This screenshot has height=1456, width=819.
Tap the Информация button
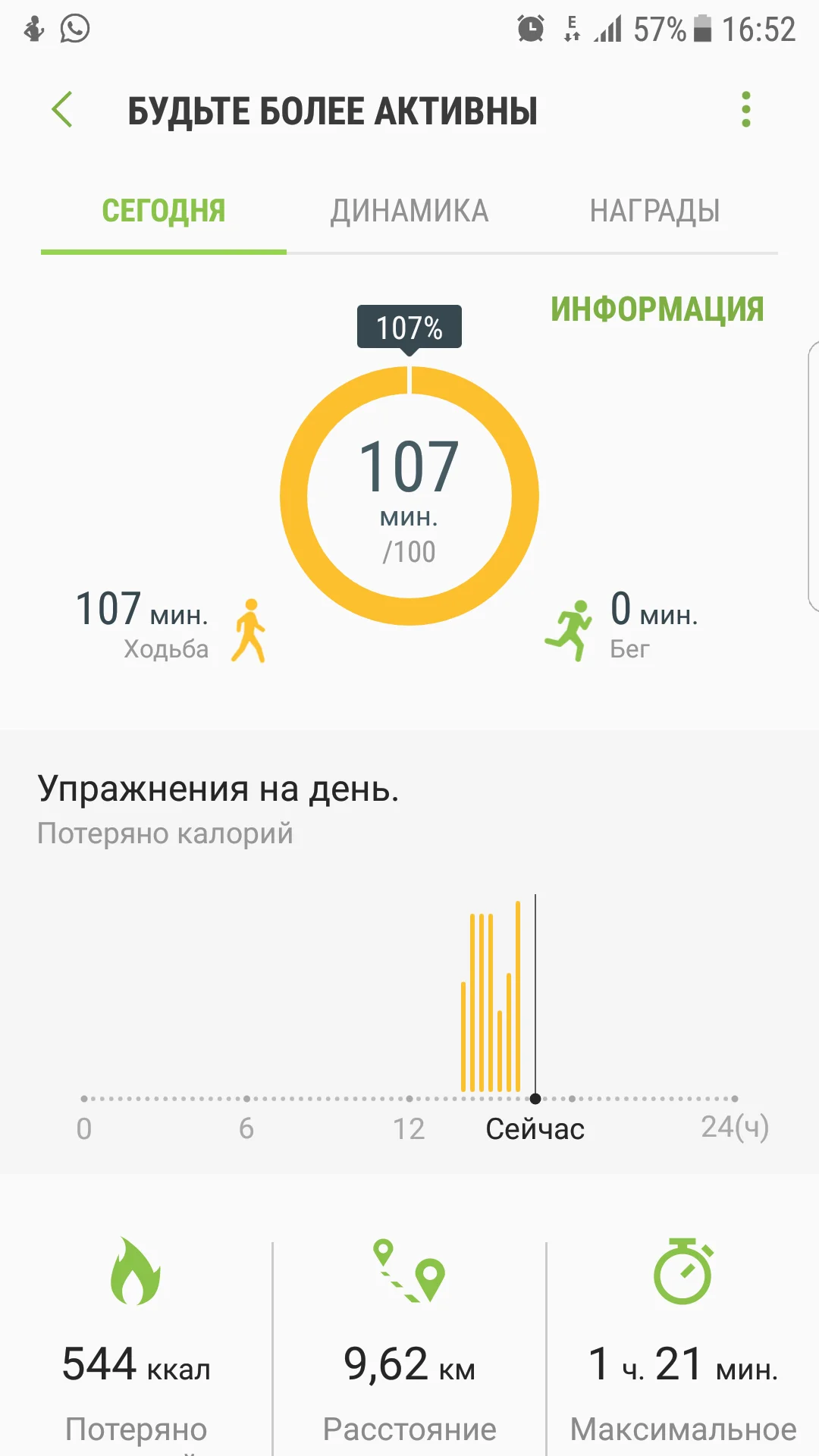pos(657,309)
